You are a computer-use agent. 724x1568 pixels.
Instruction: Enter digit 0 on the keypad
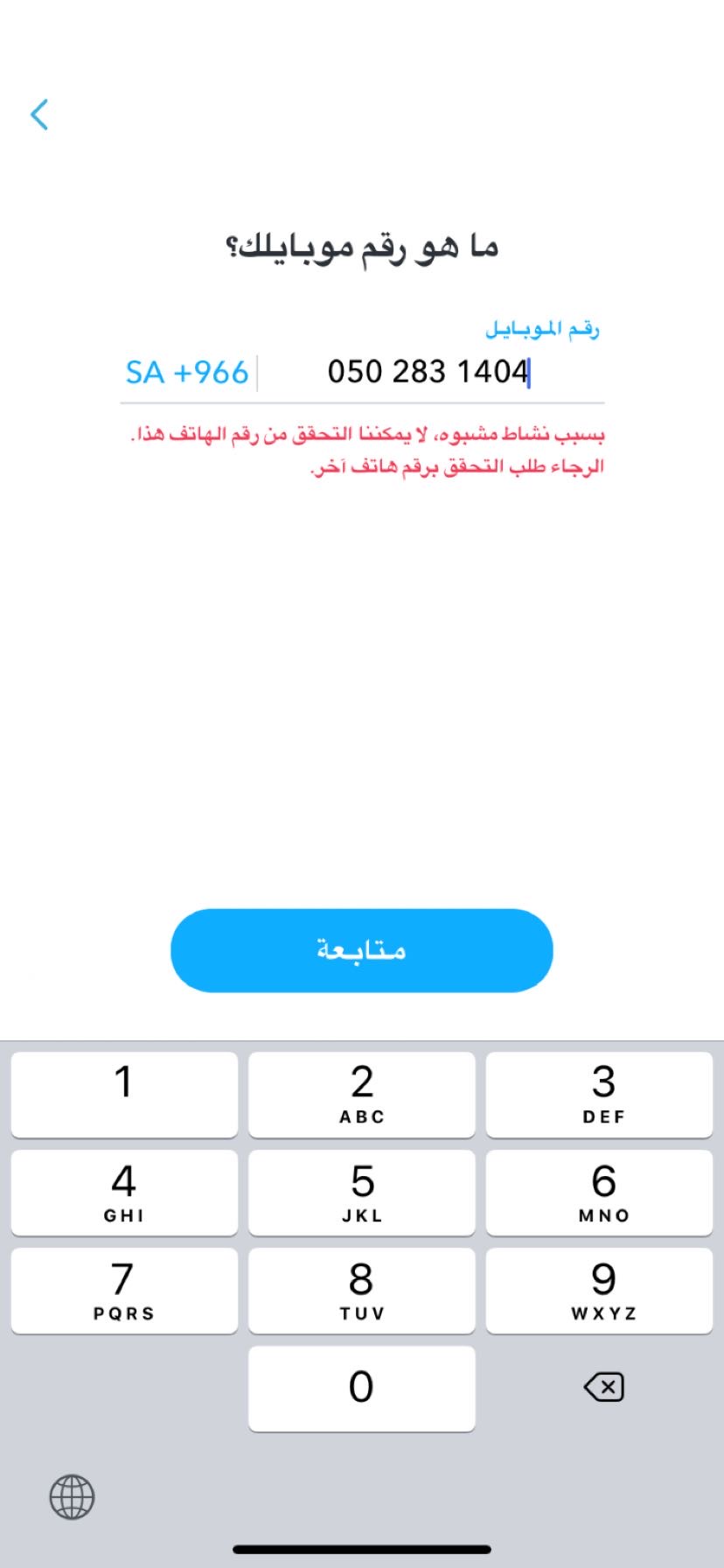(x=361, y=1388)
